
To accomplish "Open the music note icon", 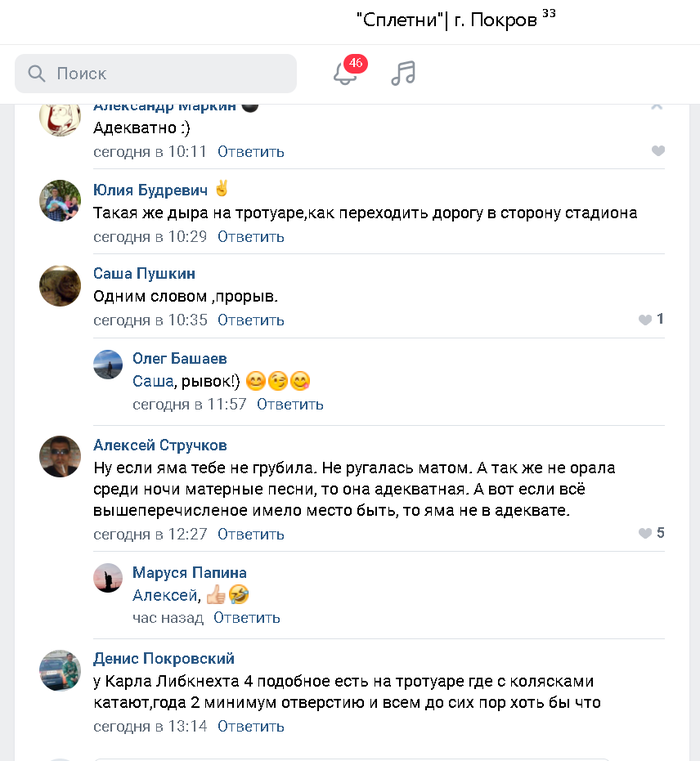I will (403, 74).
